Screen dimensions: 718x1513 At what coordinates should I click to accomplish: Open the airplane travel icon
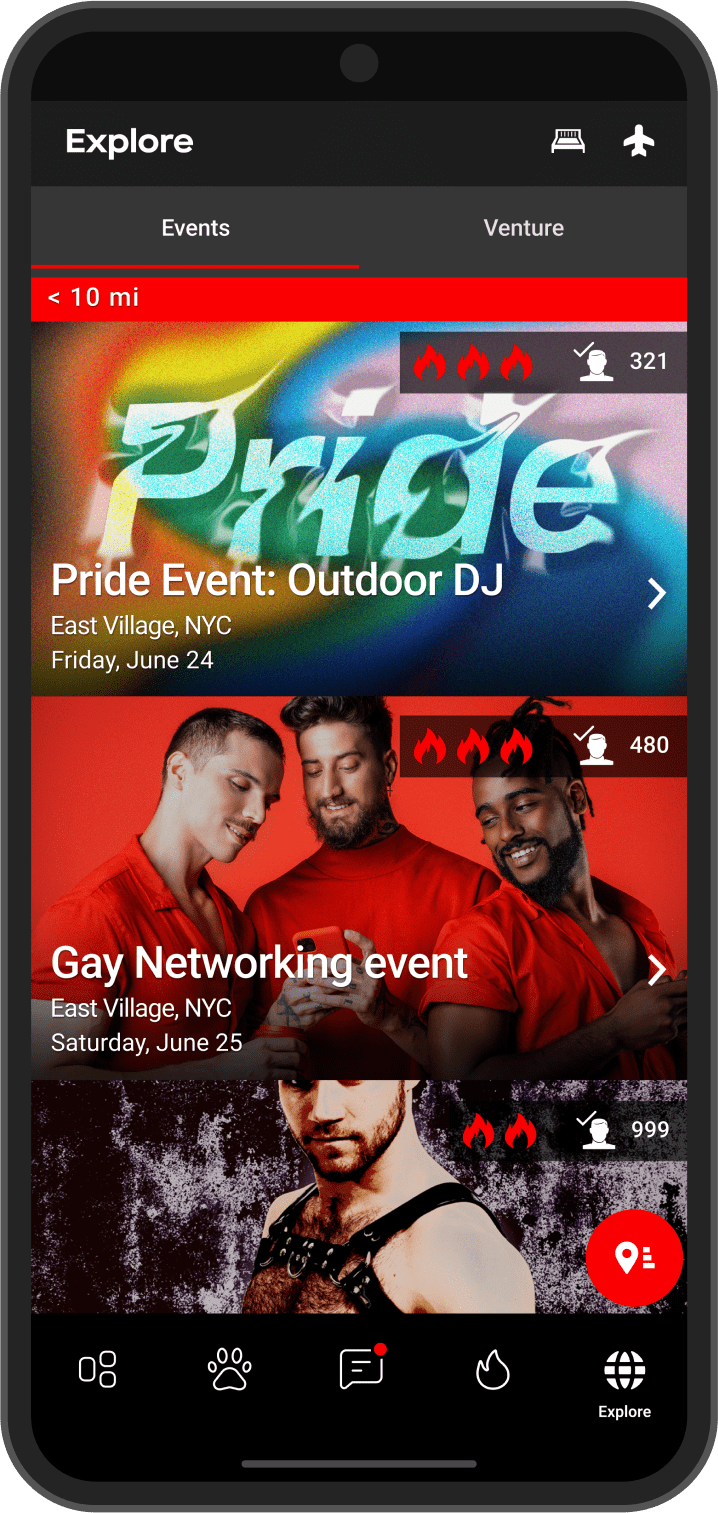(638, 142)
